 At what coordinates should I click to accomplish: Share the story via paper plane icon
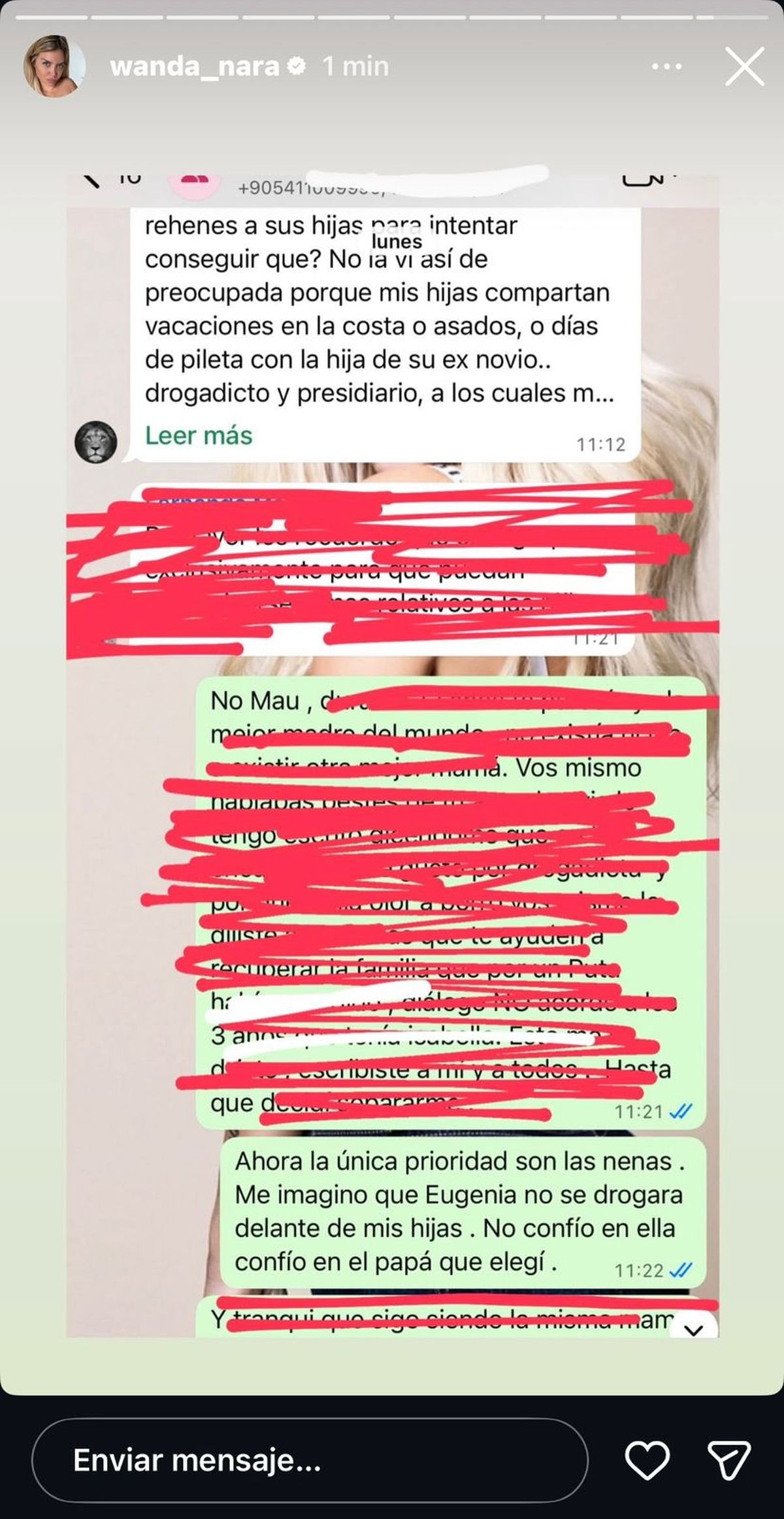point(728,1460)
